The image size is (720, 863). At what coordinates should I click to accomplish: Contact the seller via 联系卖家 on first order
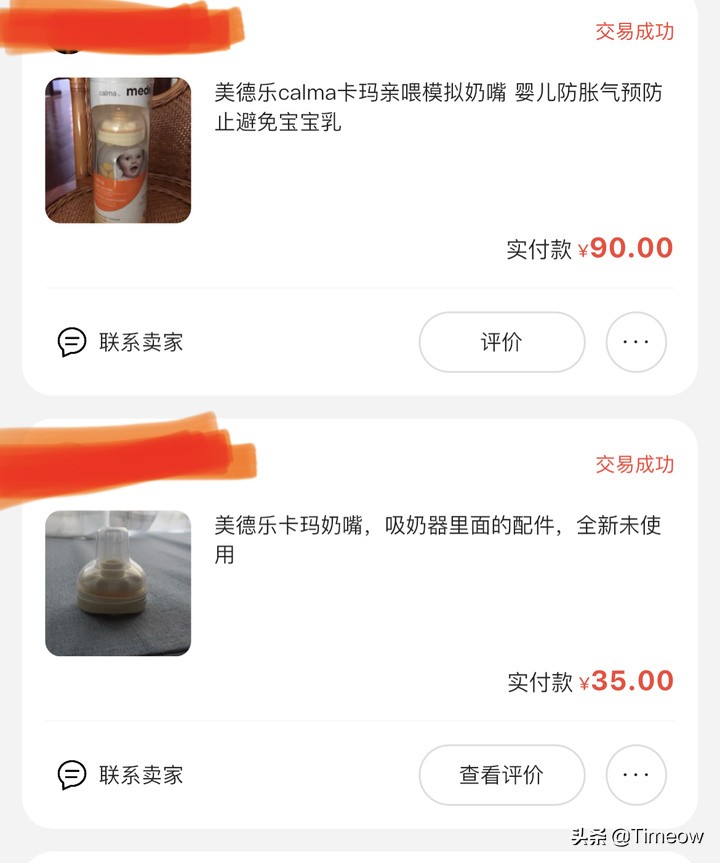click(130, 343)
